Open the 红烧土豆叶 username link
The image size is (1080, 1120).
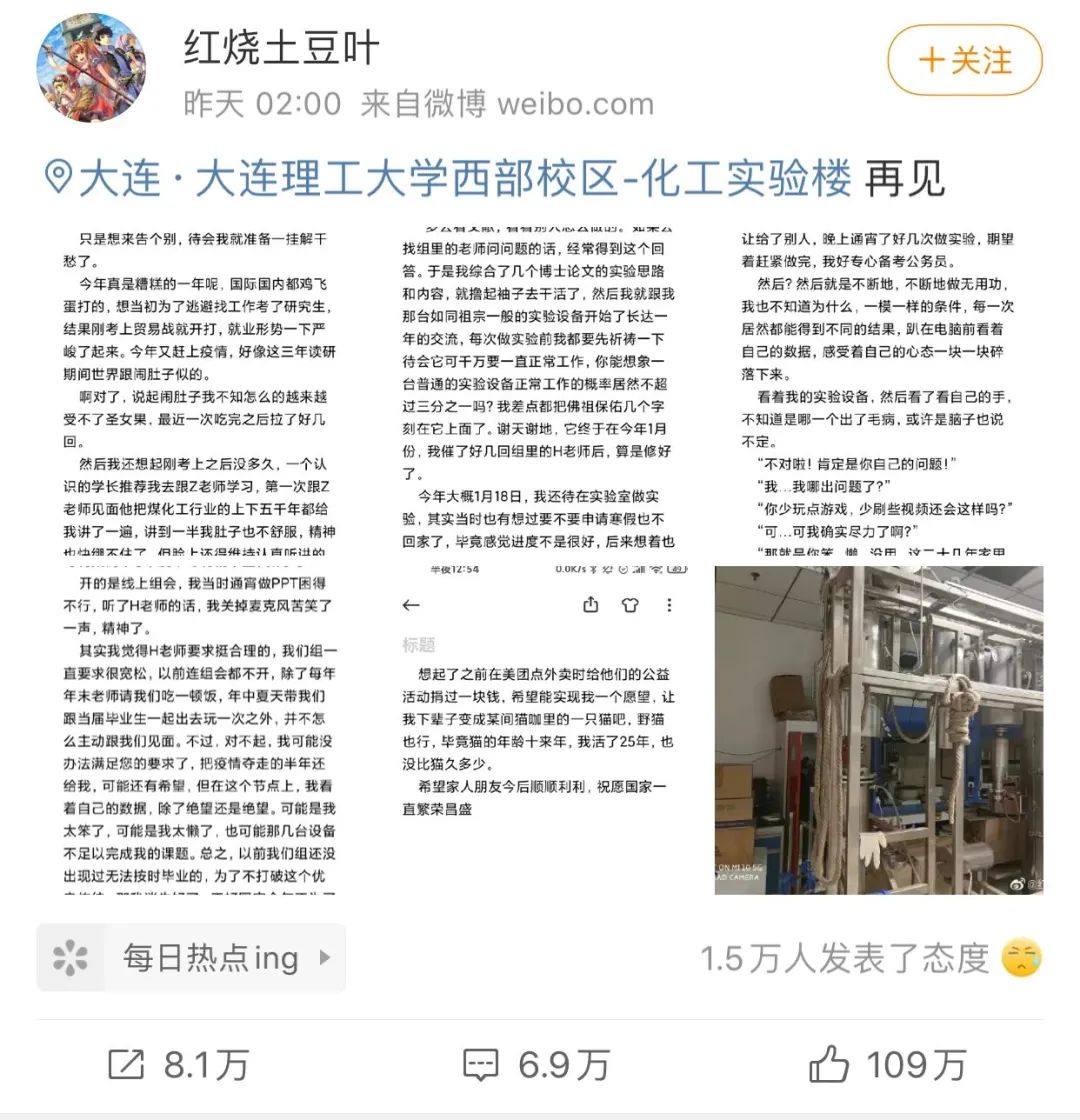click(282, 46)
